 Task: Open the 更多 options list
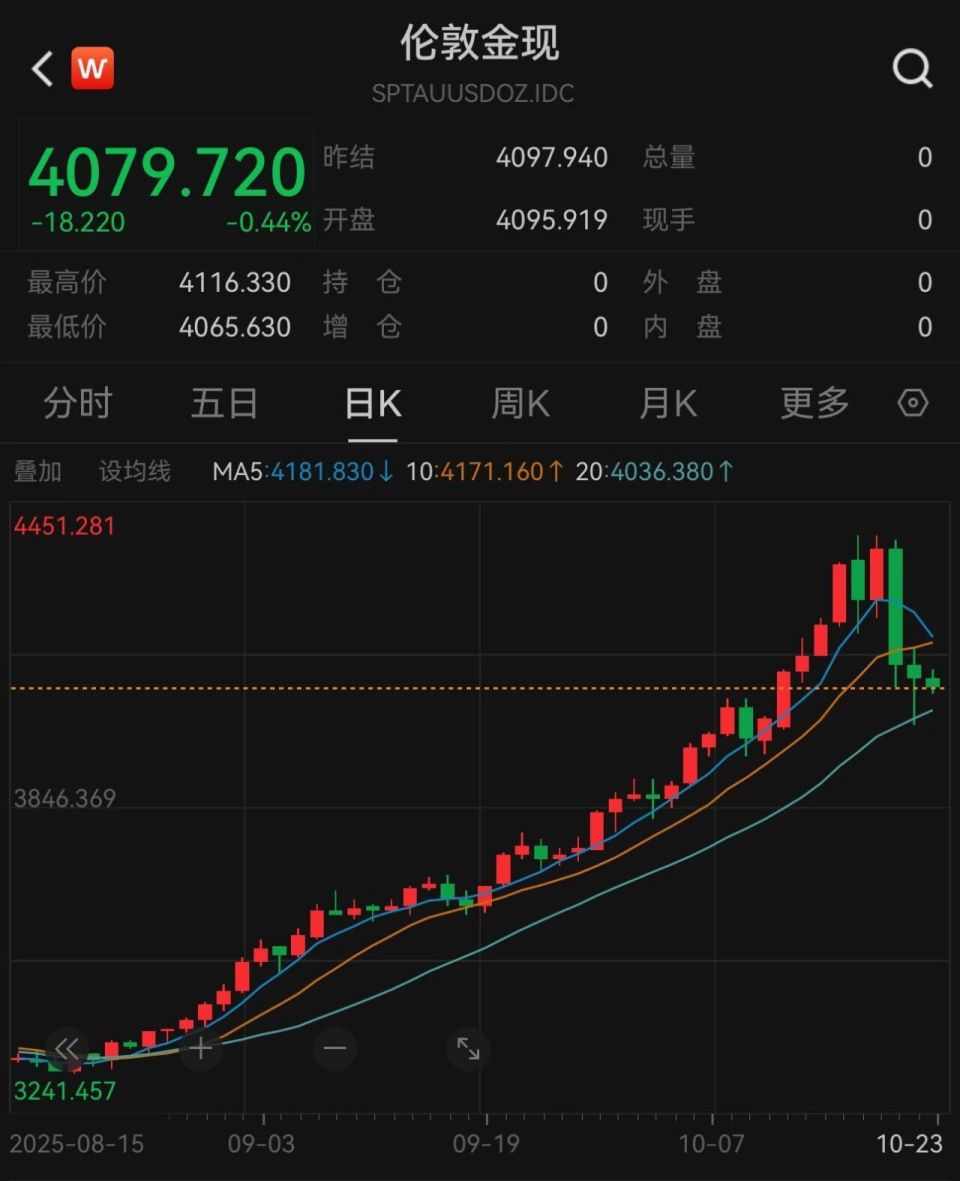point(813,403)
